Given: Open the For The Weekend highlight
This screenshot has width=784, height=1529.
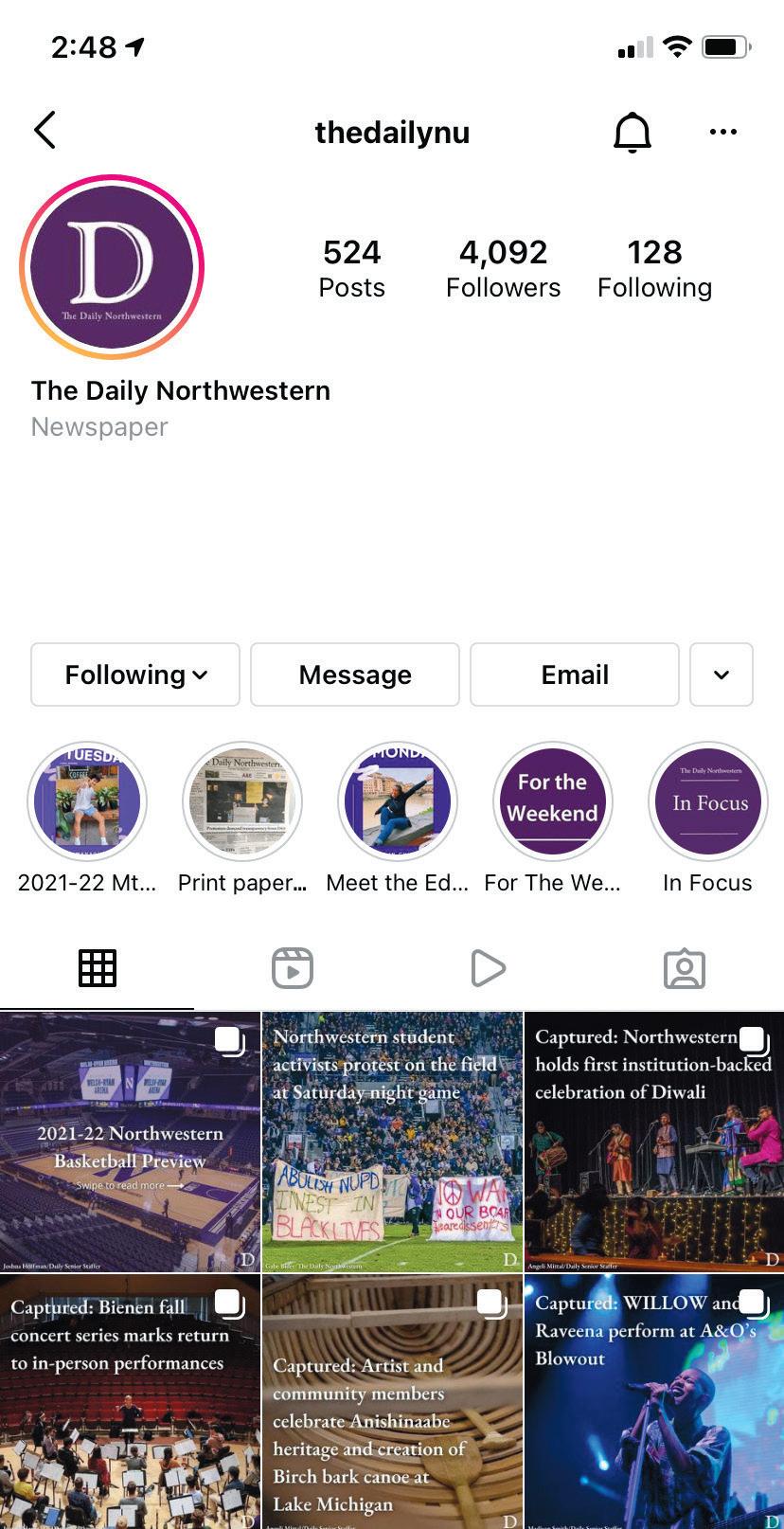Looking at the screenshot, I should (553, 801).
